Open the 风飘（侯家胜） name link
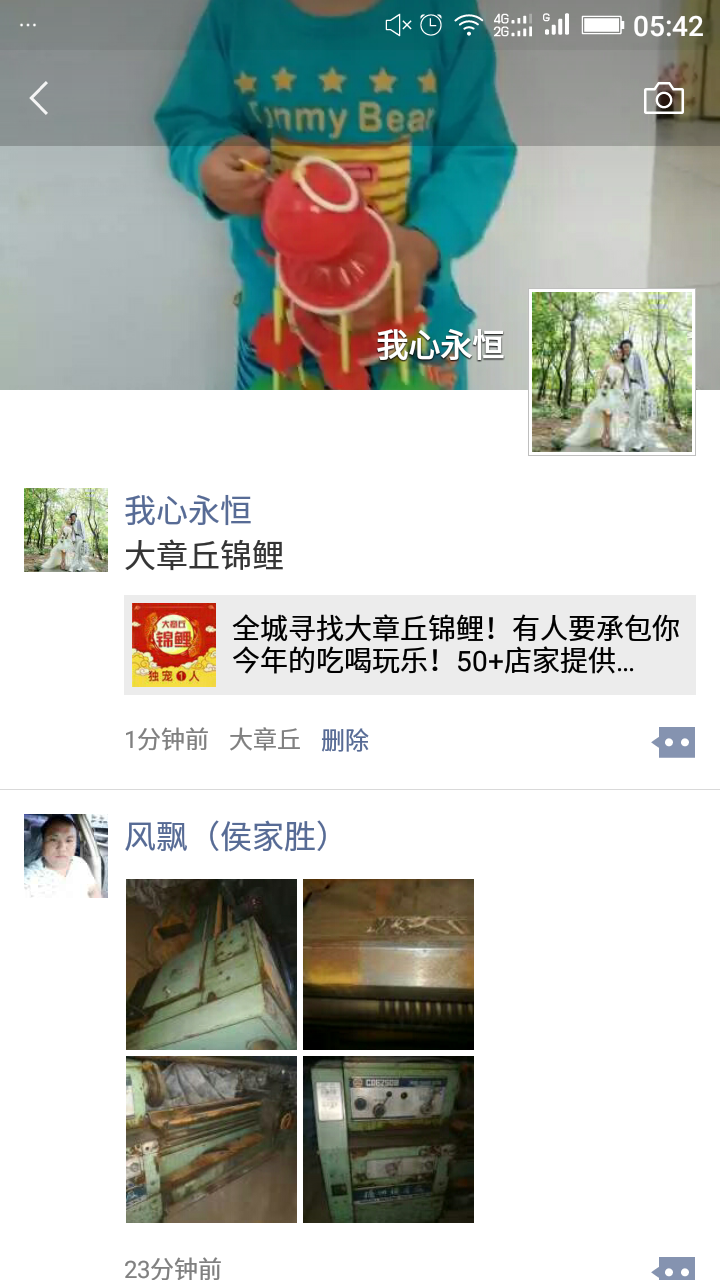Viewport: 720px width, 1280px height. pyautogui.click(x=228, y=836)
